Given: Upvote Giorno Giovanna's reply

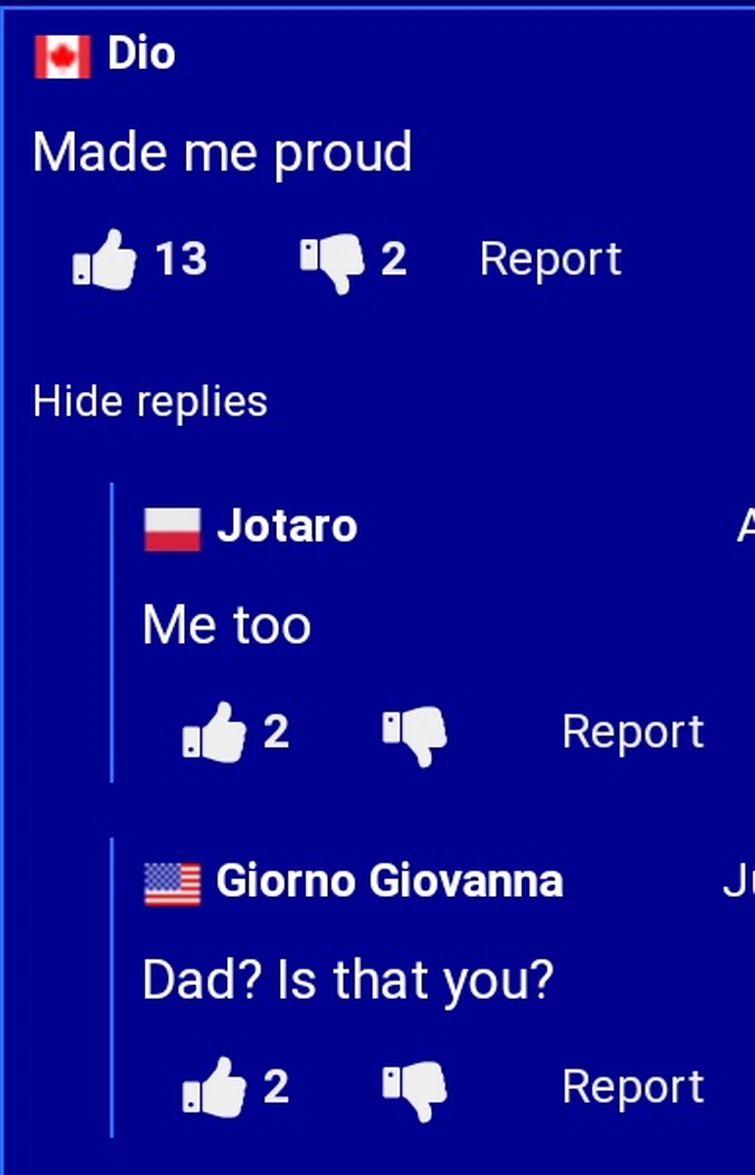Looking at the screenshot, I should (215, 1088).
